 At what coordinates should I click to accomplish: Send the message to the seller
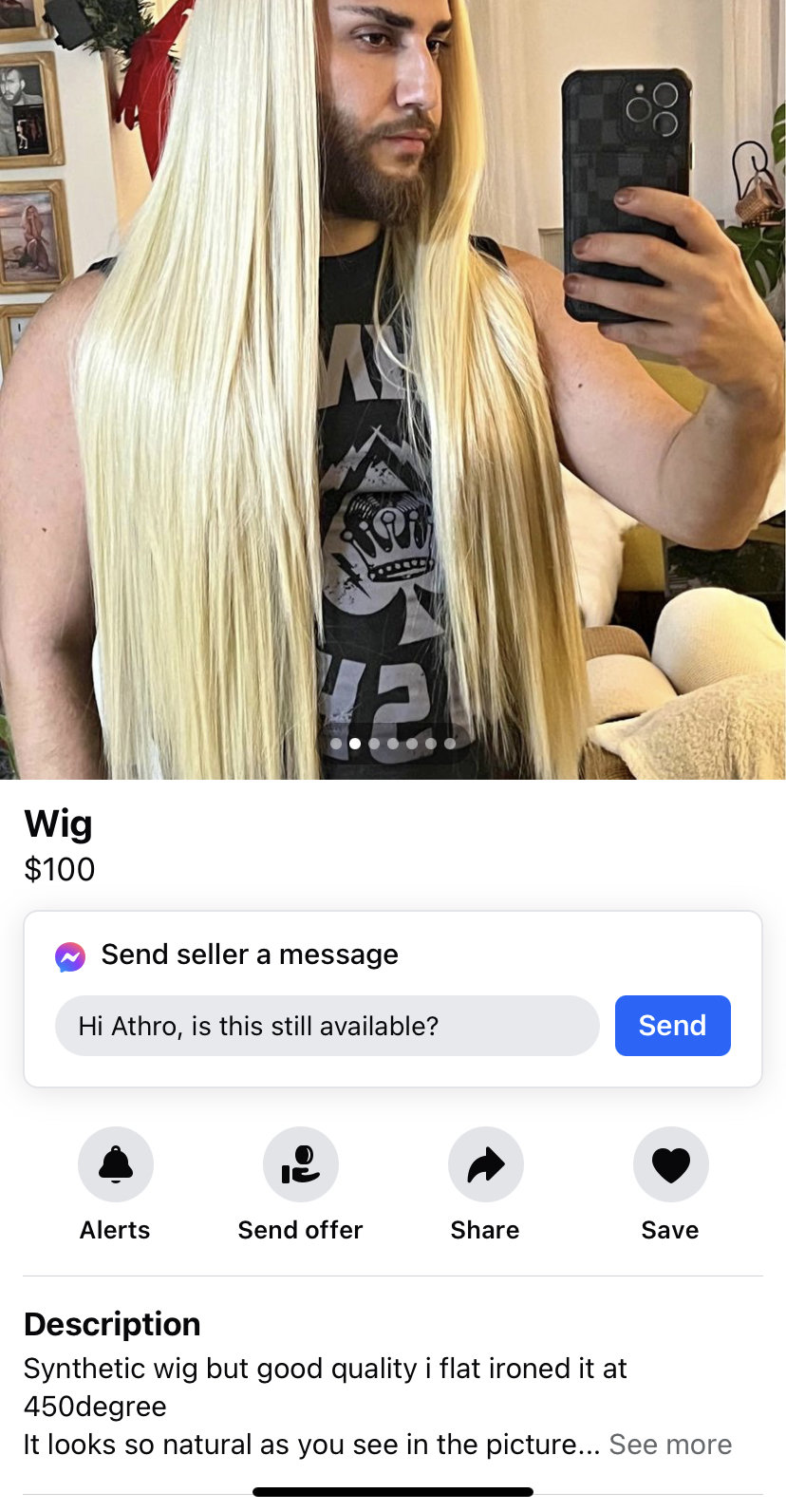(672, 1026)
